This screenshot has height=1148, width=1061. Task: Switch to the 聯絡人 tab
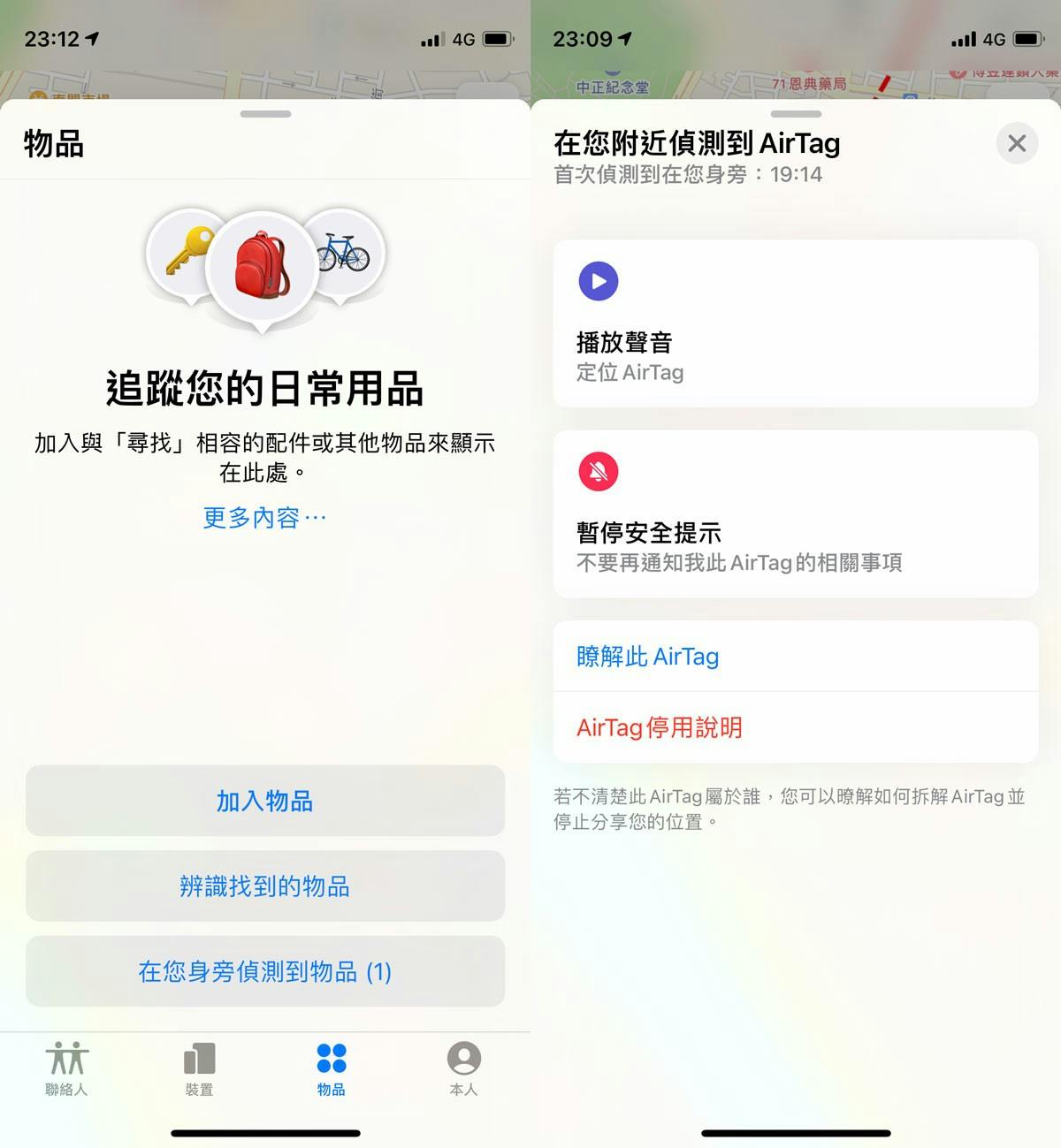[66, 1068]
